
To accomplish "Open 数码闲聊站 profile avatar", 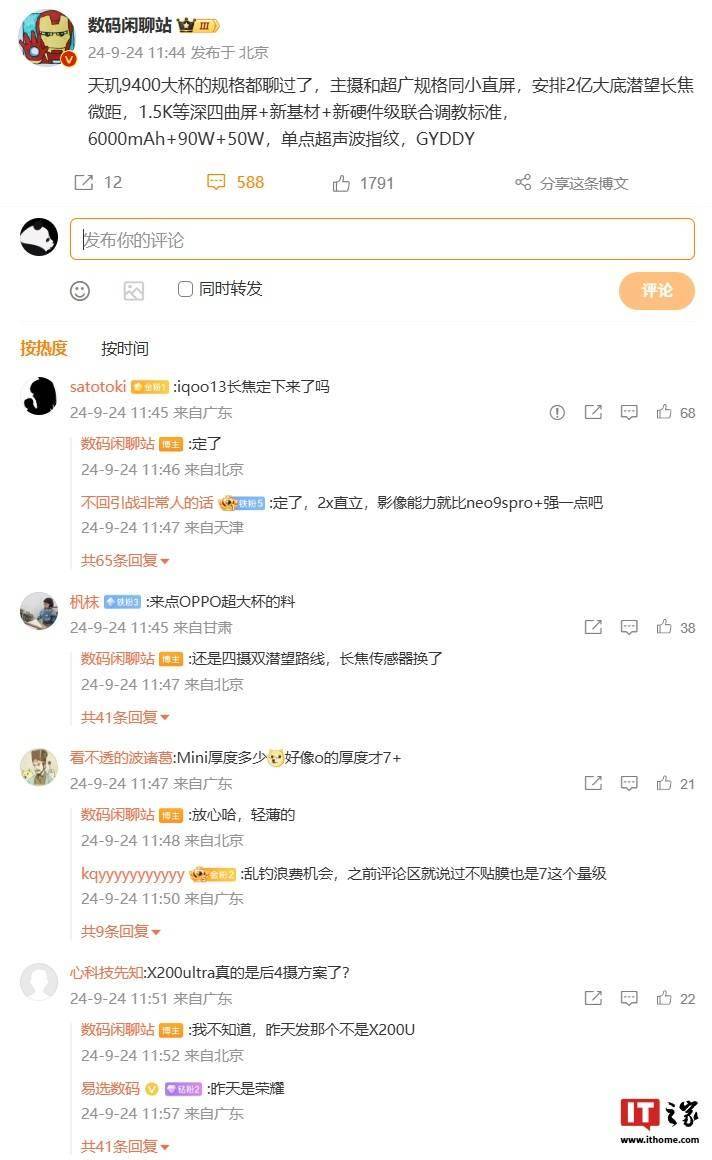I will pyautogui.click(x=45, y=39).
